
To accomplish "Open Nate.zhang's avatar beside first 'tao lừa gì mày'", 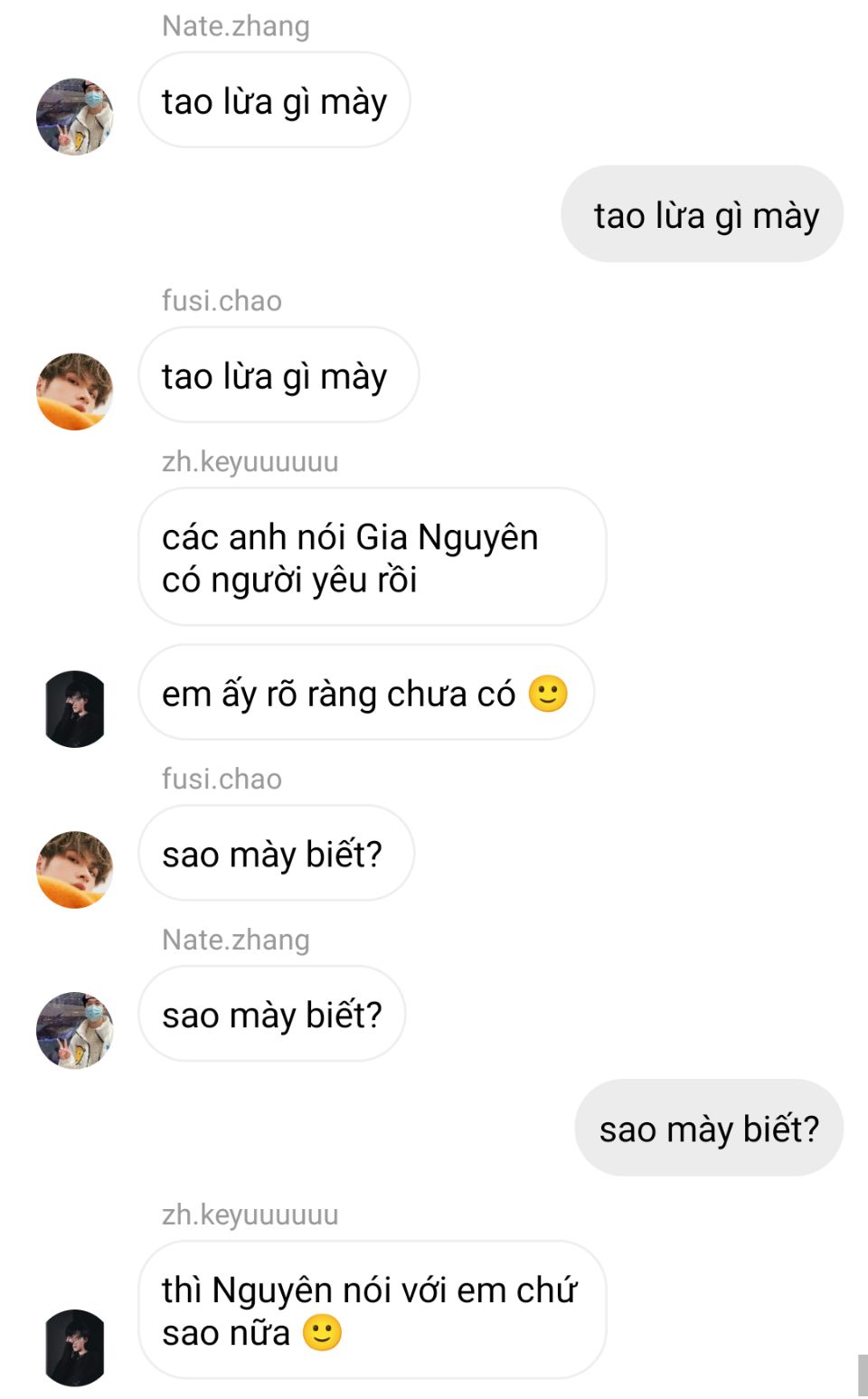I will point(74,117).
